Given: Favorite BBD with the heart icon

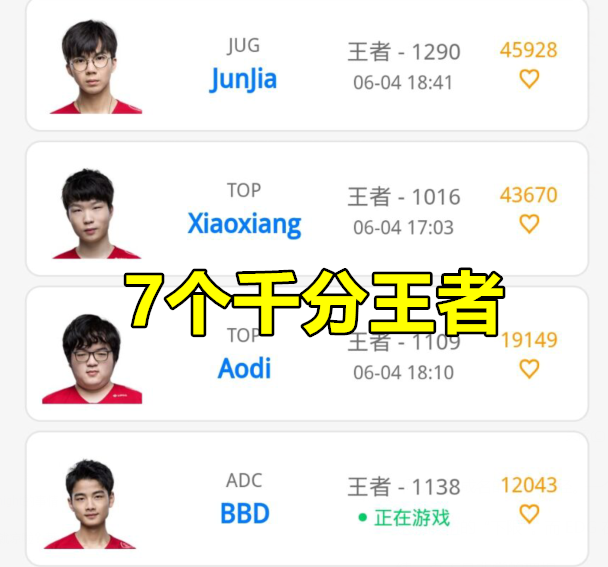Looking at the screenshot, I should 529,514.
